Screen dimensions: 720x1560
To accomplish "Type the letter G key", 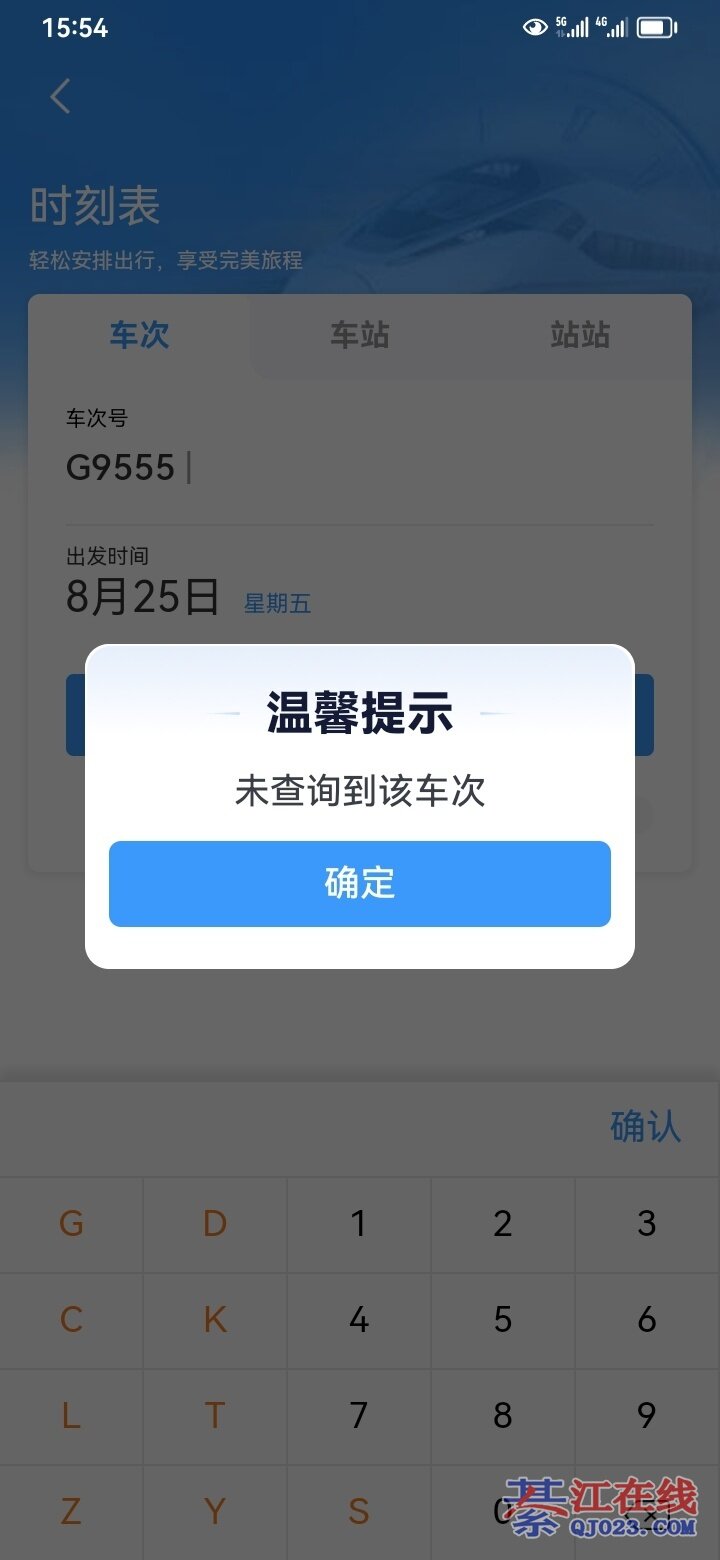I will point(71,1224).
